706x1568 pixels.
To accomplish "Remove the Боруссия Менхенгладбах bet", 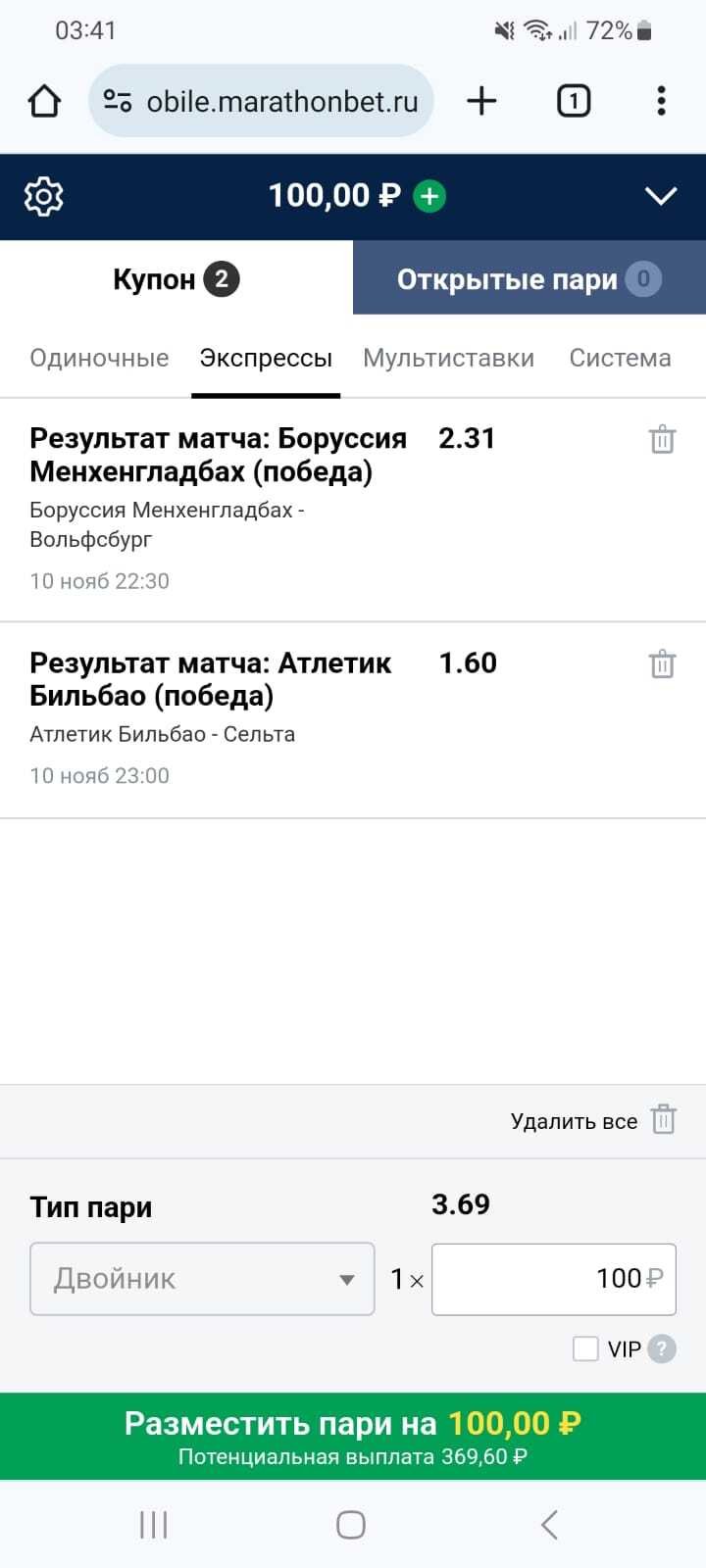I will [x=663, y=439].
